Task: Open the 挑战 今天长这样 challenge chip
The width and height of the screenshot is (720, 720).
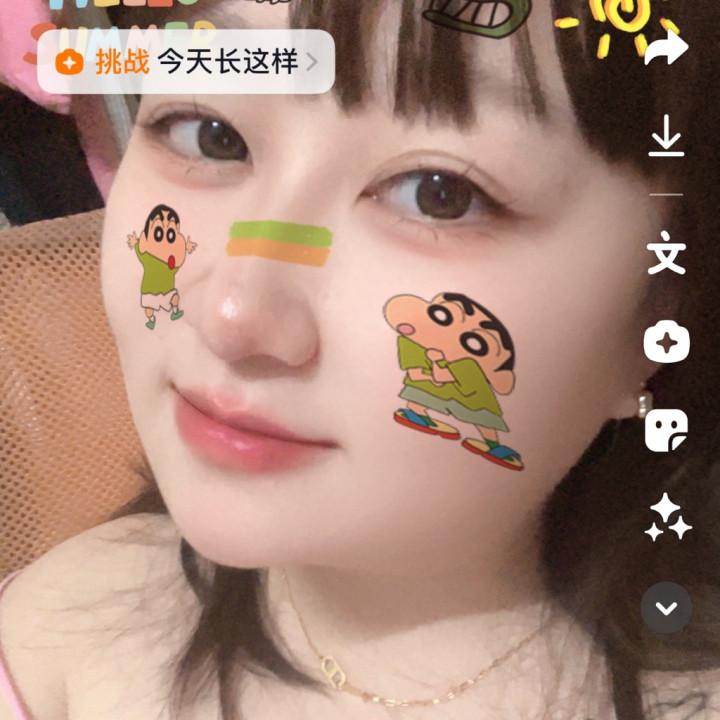Action: point(186,62)
